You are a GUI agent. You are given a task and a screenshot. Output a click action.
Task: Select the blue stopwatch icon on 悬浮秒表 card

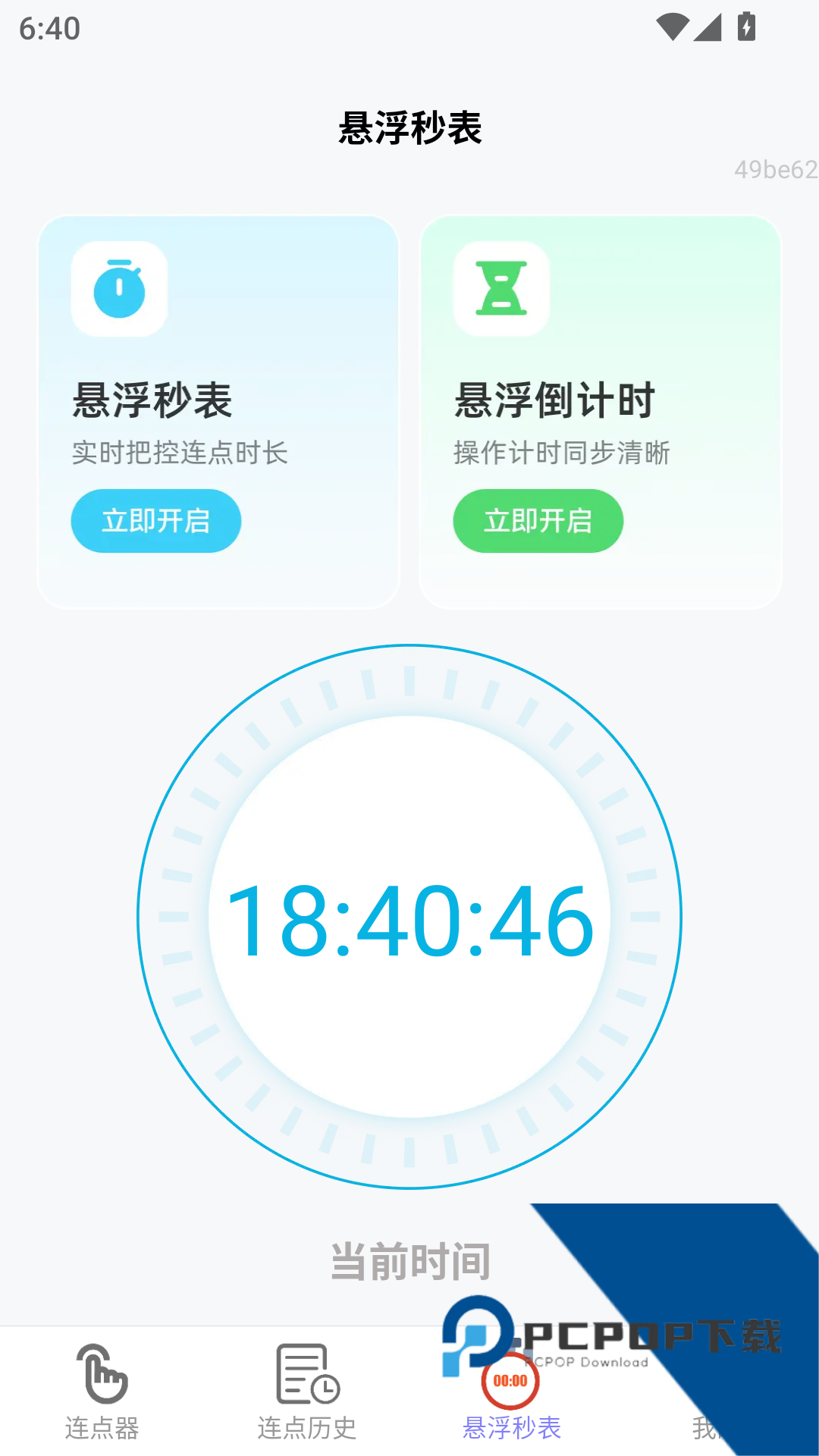tap(120, 291)
